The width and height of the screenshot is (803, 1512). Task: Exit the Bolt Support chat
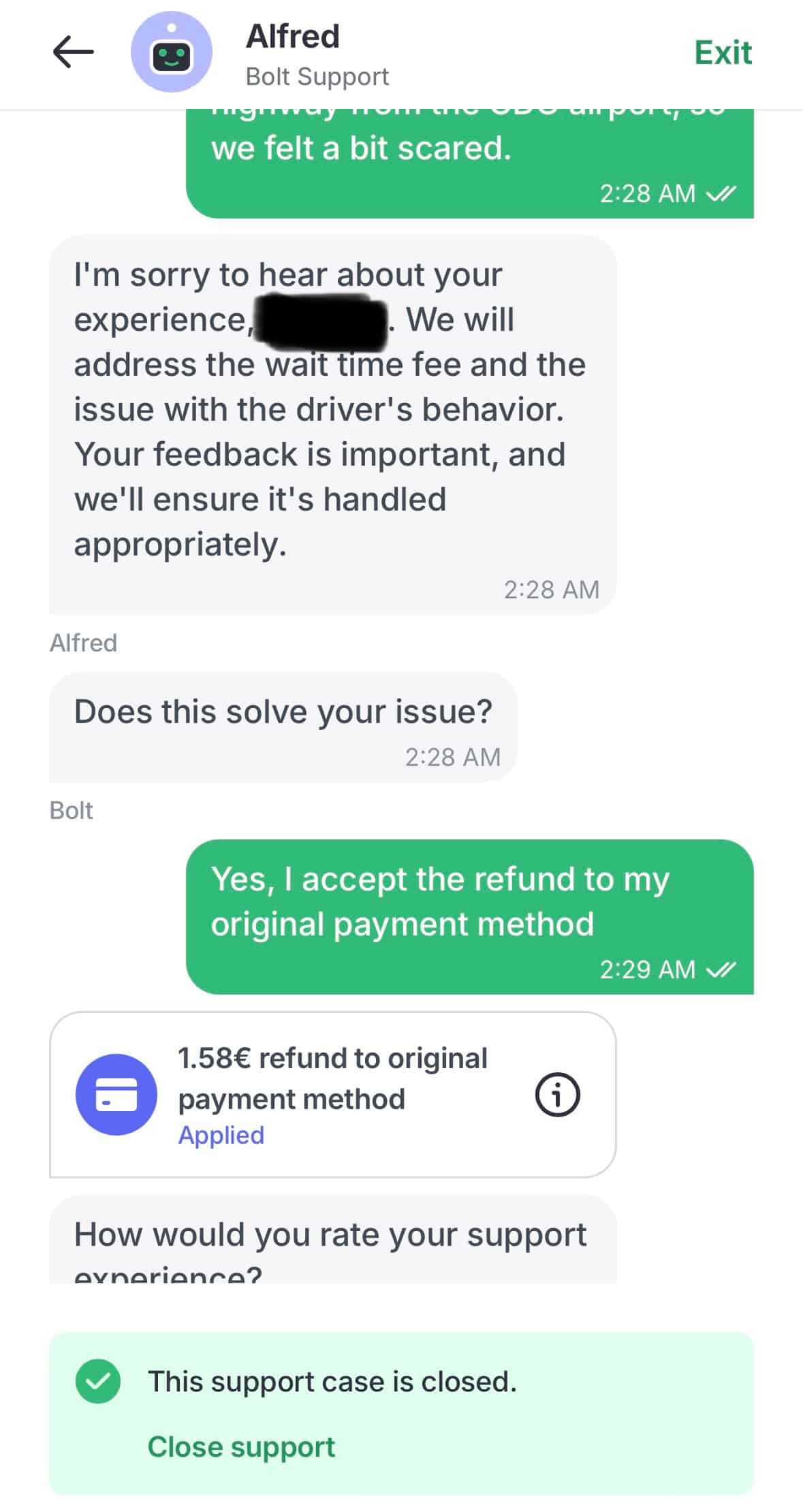[x=722, y=52]
